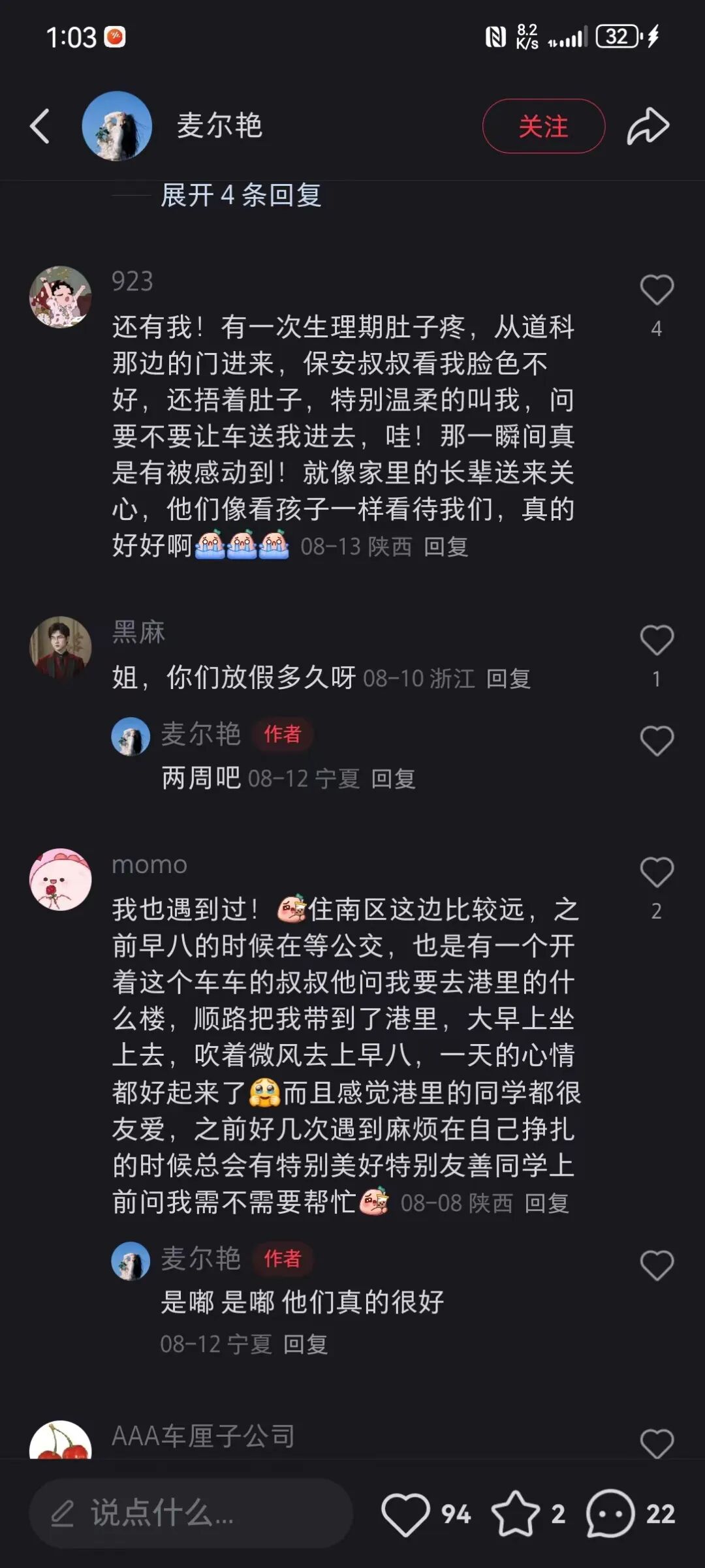The image size is (705, 1568).
Task: Tap the share icon at top right
Action: pos(646,126)
